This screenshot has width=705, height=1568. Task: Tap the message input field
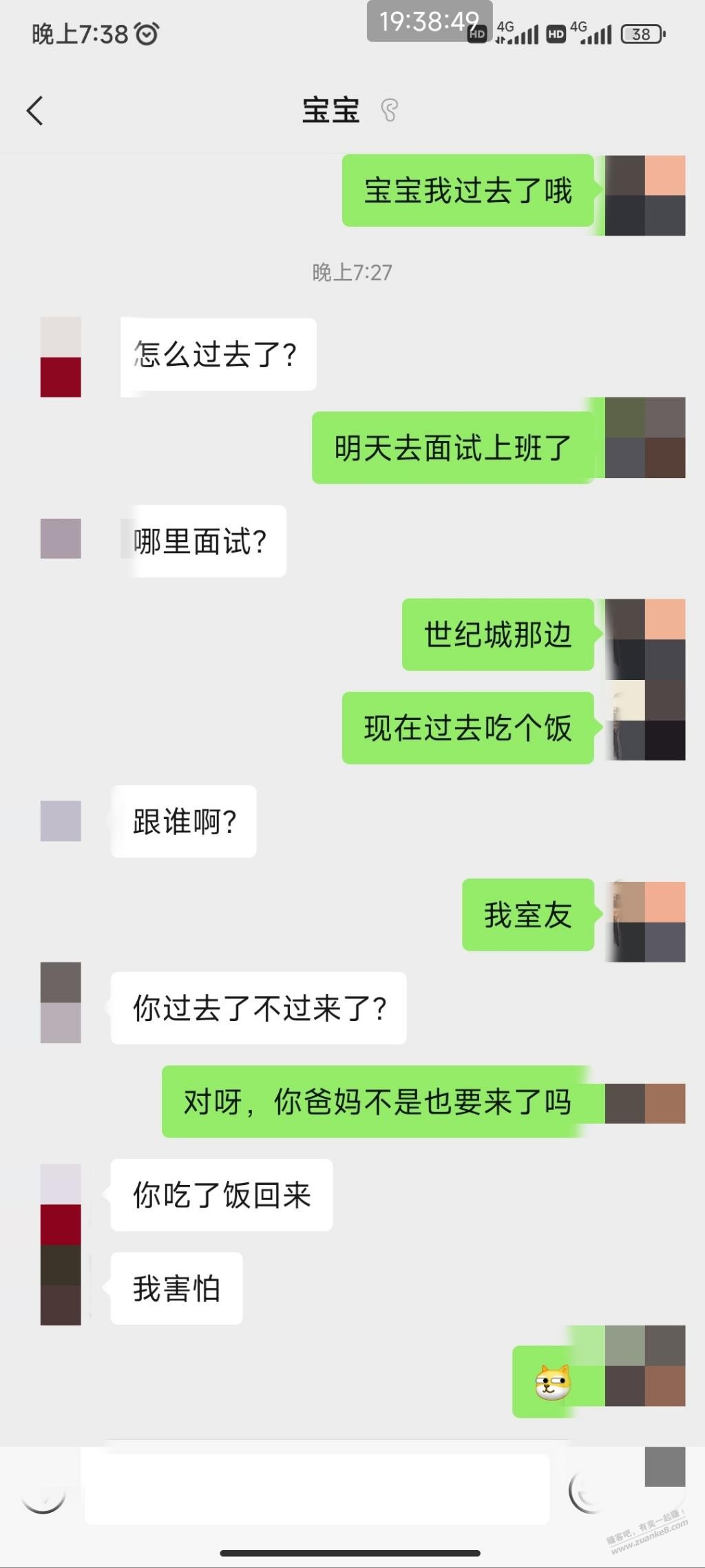point(317,1489)
